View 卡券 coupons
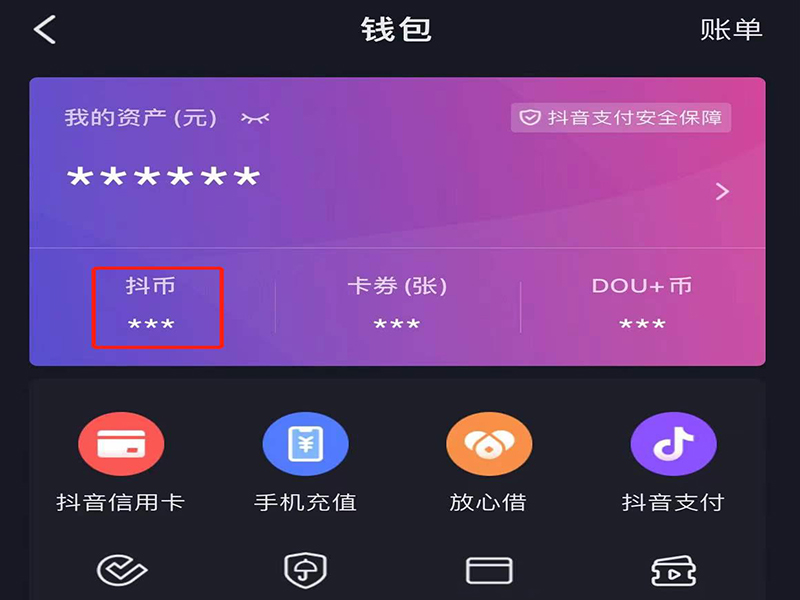This screenshot has width=800, height=600. tap(397, 306)
